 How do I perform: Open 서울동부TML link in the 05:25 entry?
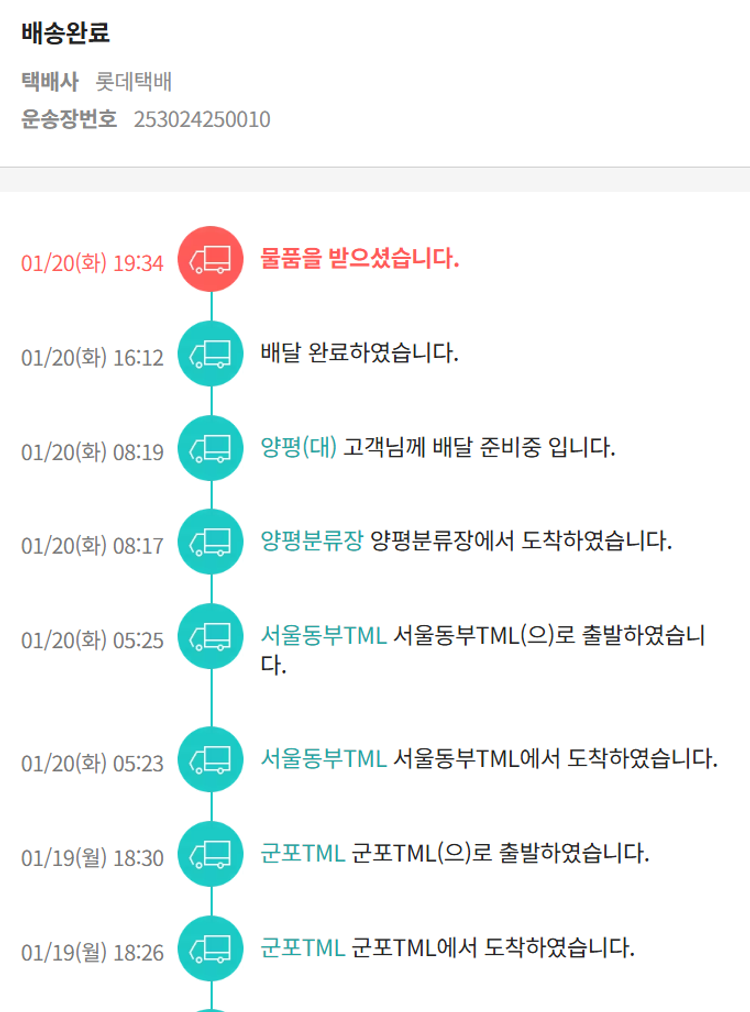pyautogui.click(x=322, y=634)
